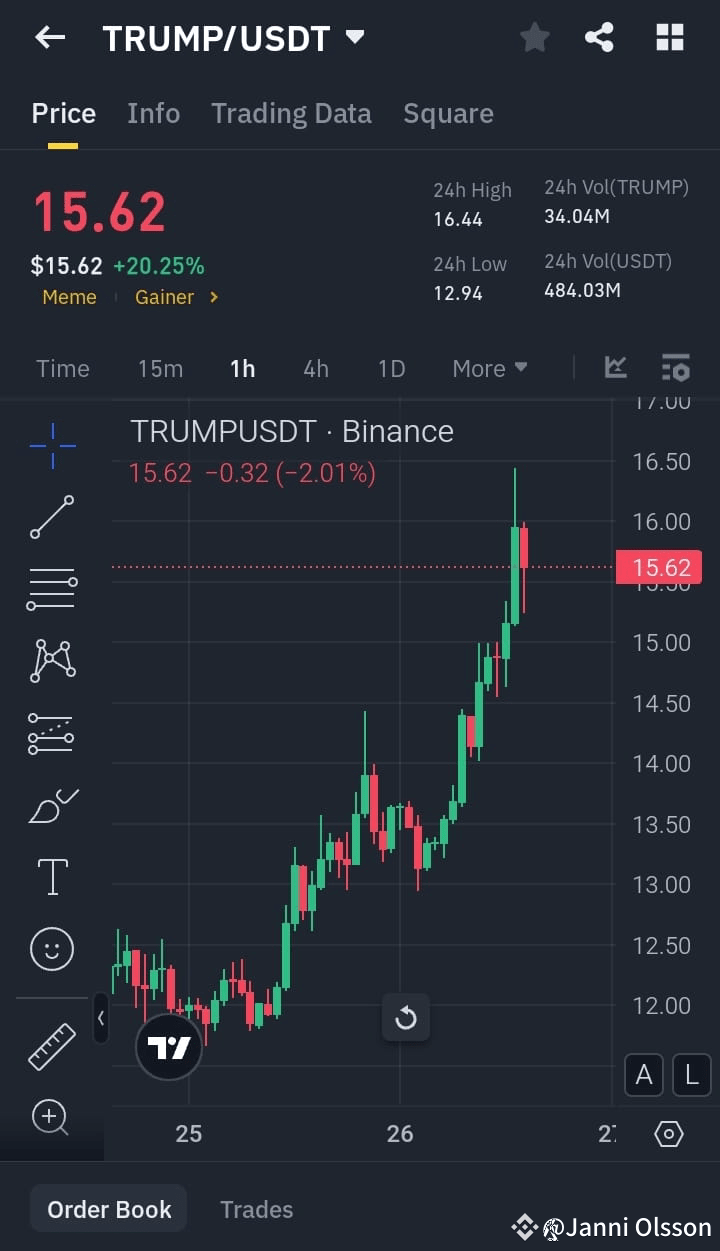Select the ruler measurement tool
720x1251 pixels.
point(51,1047)
